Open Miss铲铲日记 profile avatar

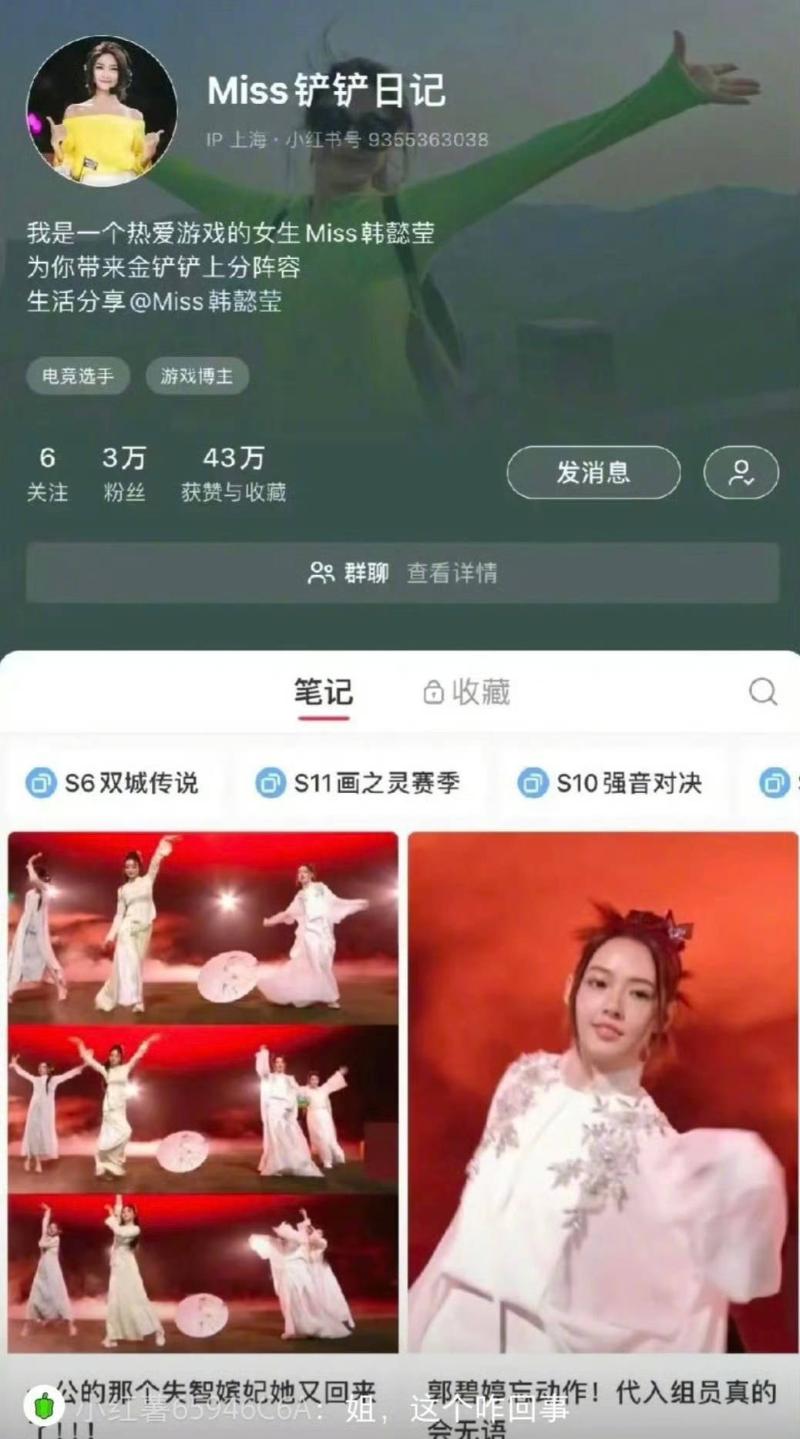pyautogui.click(x=101, y=111)
